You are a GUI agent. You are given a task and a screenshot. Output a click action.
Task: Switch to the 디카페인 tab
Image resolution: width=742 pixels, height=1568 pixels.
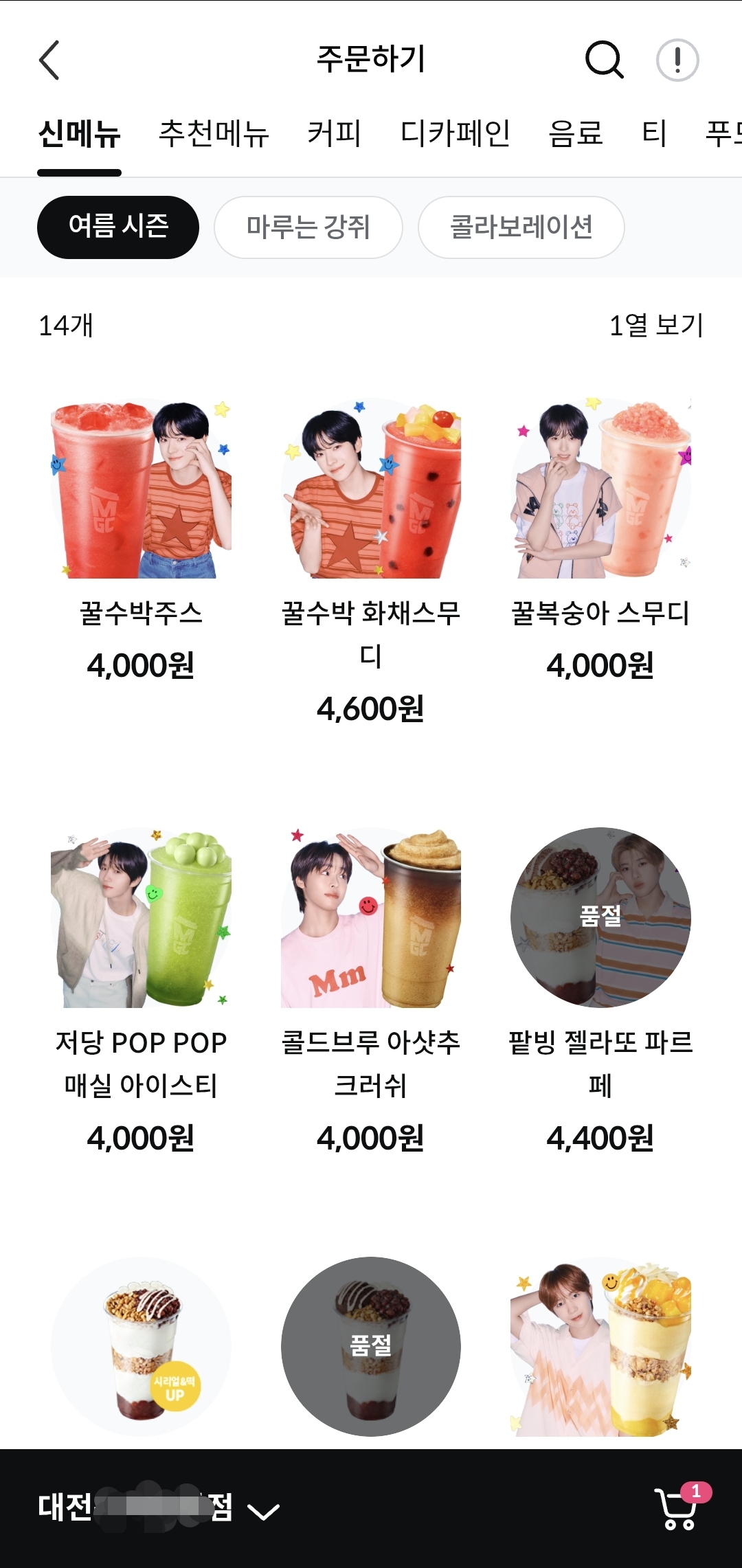pyautogui.click(x=455, y=133)
